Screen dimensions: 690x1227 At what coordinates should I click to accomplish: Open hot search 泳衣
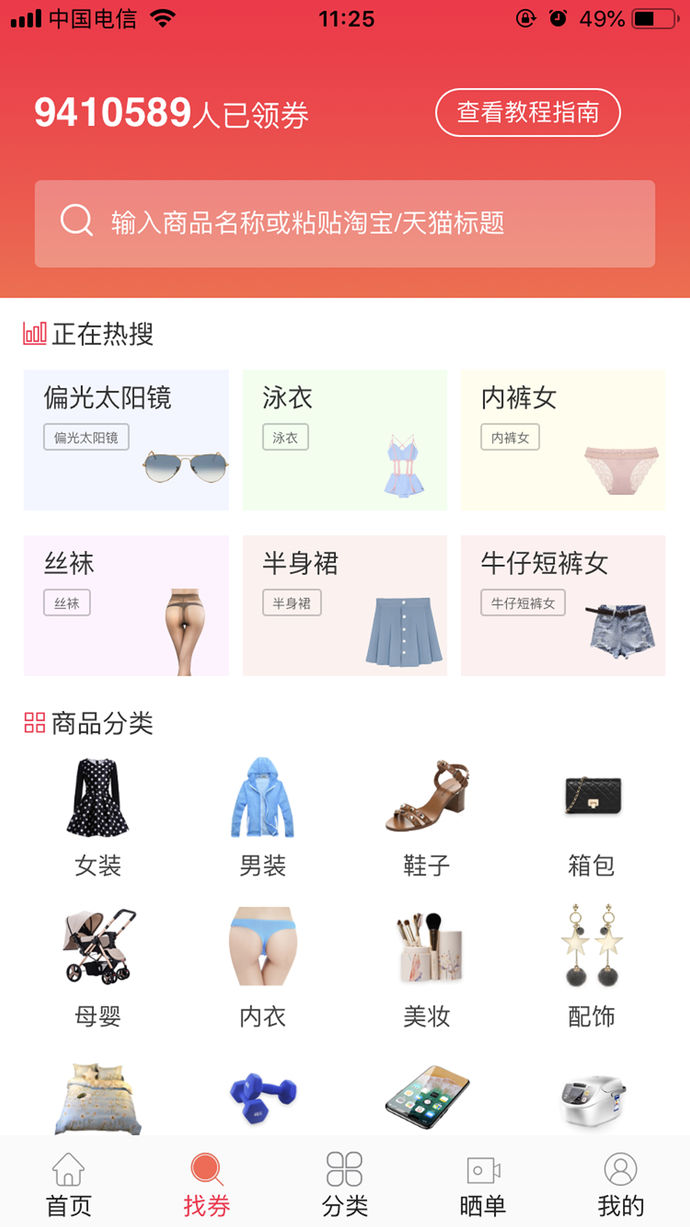coord(345,440)
